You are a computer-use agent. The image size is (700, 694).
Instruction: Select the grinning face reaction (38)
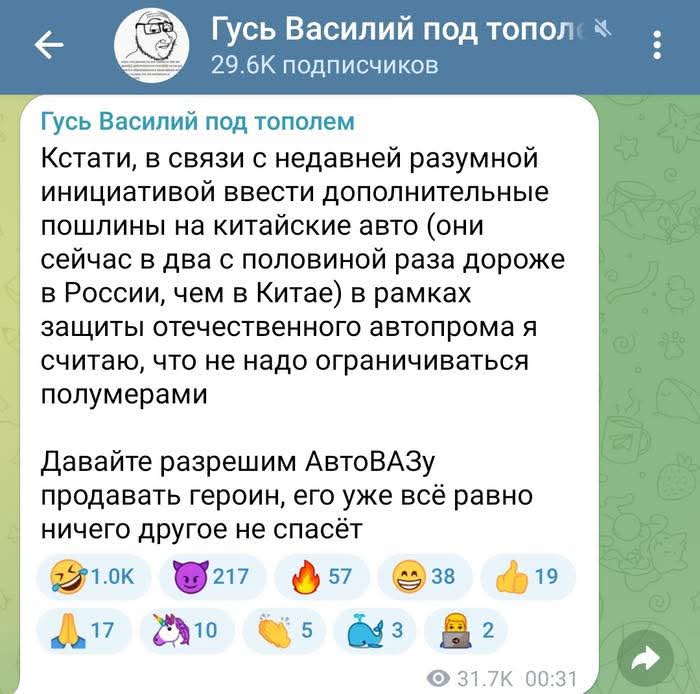pyautogui.click(x=421, y=576)
